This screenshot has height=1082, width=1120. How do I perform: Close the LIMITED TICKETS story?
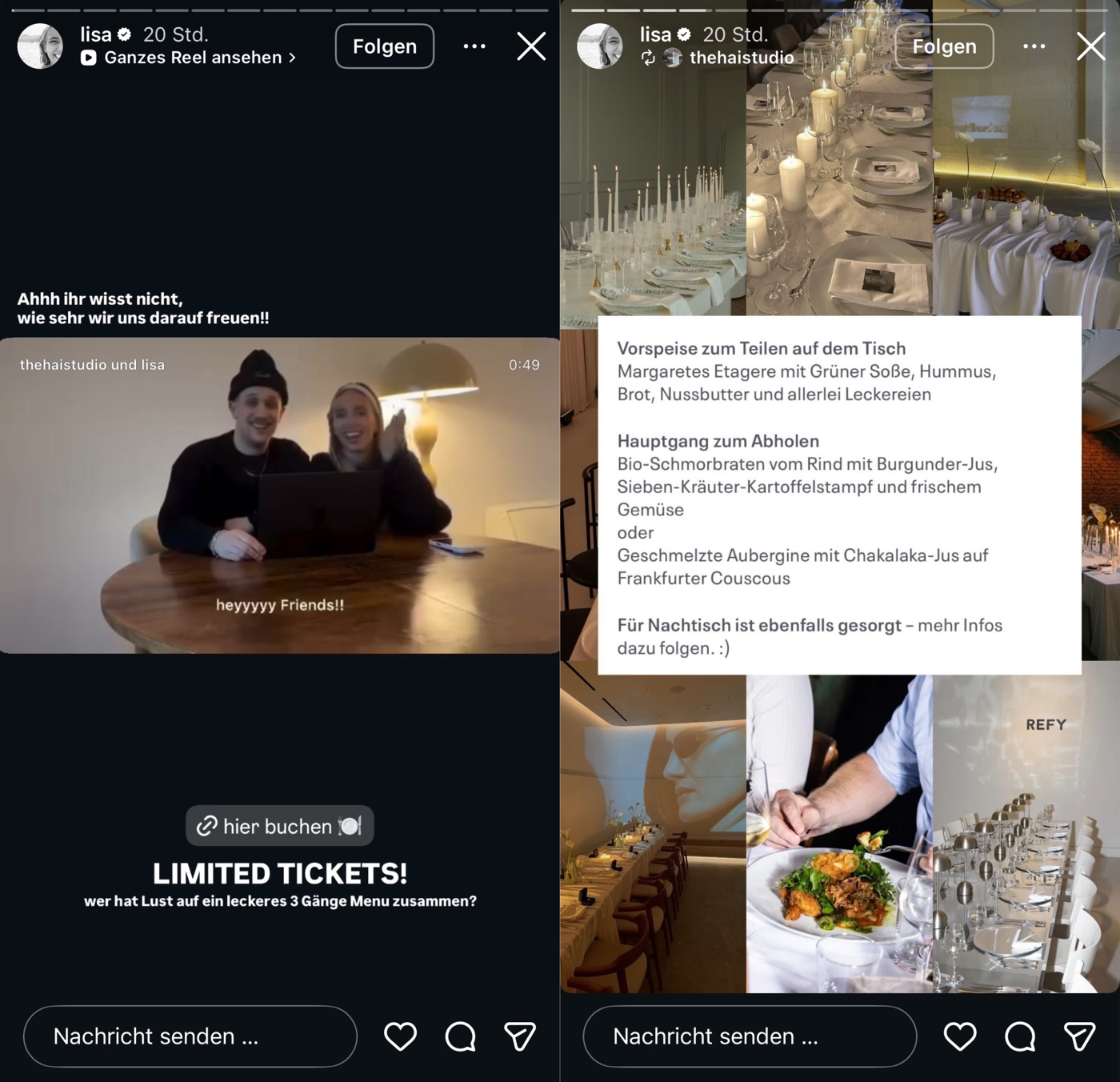click(531, 46)
